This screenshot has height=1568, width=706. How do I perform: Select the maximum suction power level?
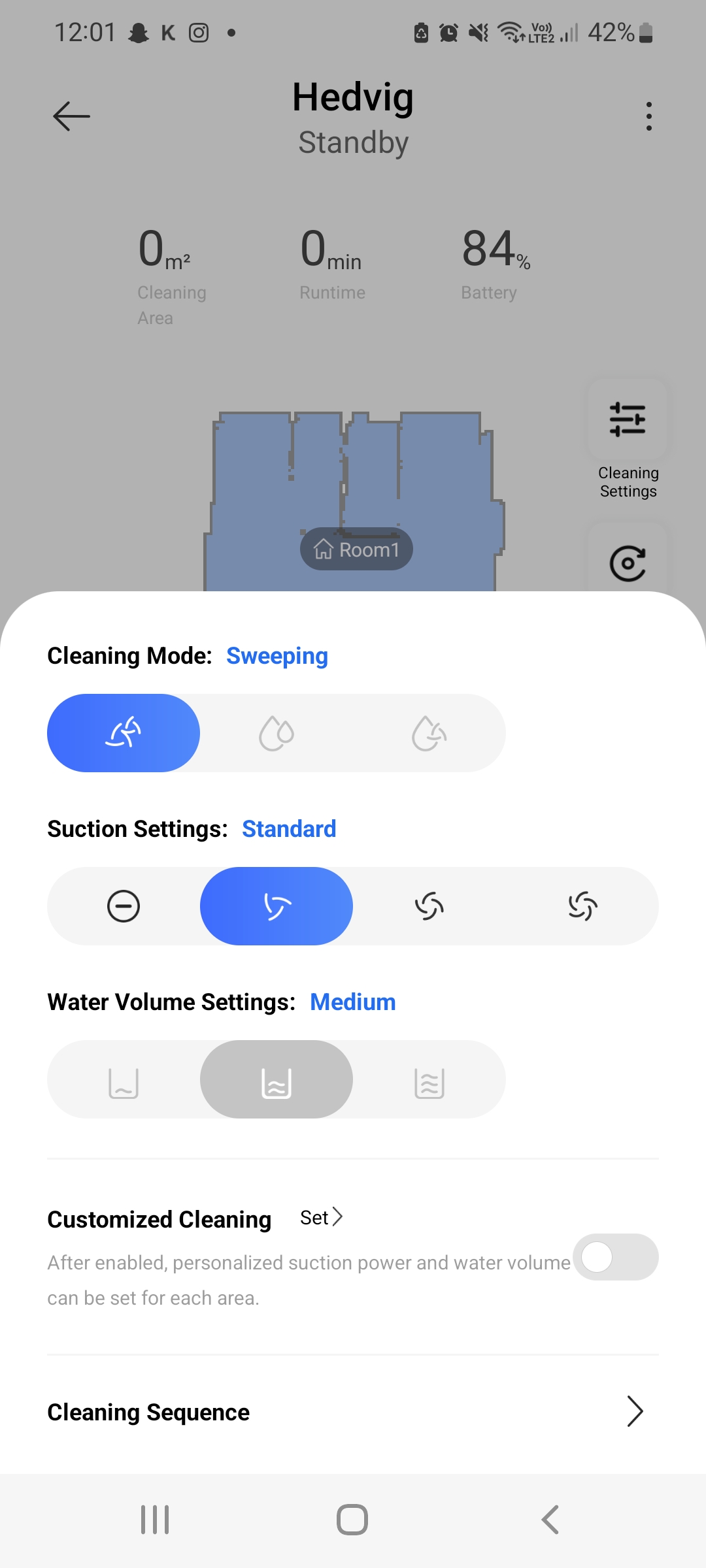pos(582,906)
